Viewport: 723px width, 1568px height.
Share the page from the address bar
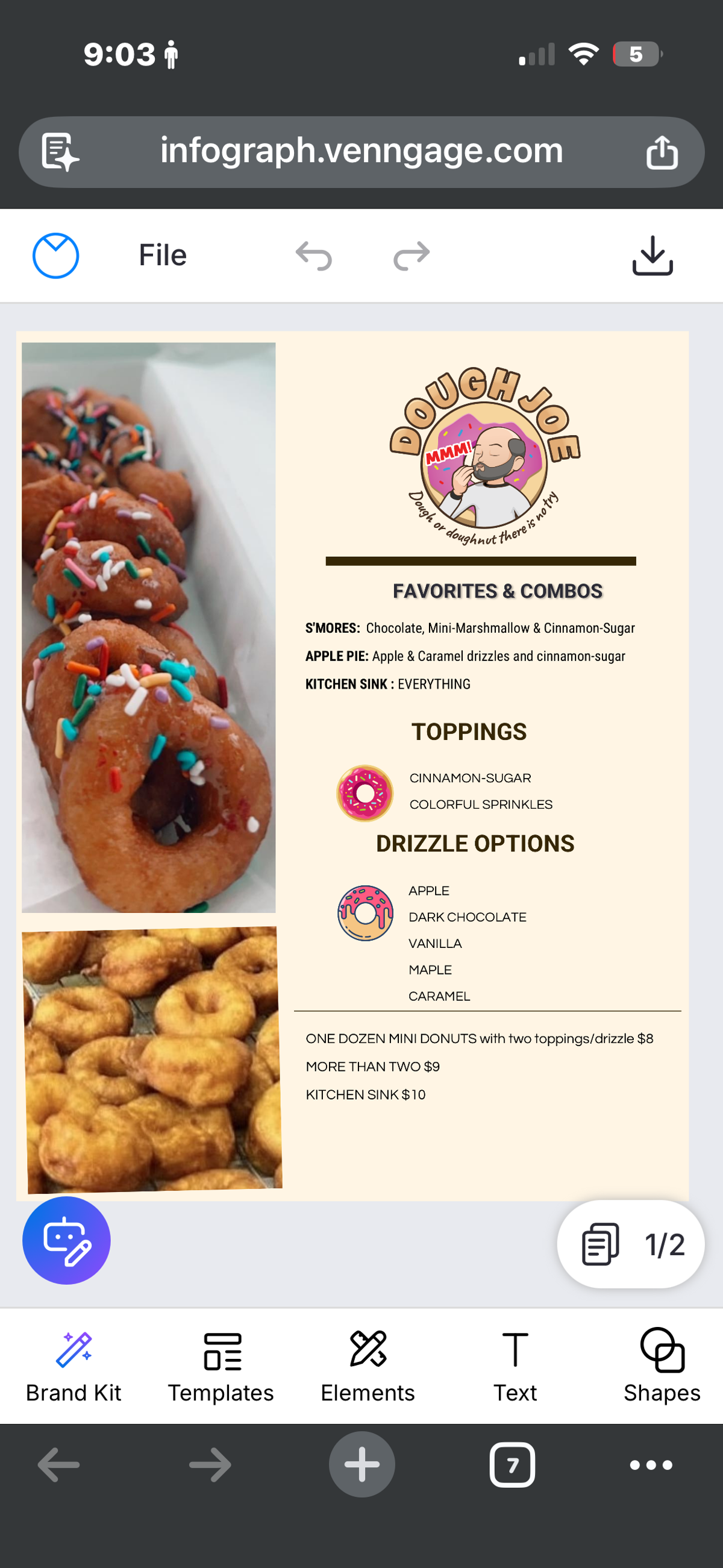tap(662, 152)
